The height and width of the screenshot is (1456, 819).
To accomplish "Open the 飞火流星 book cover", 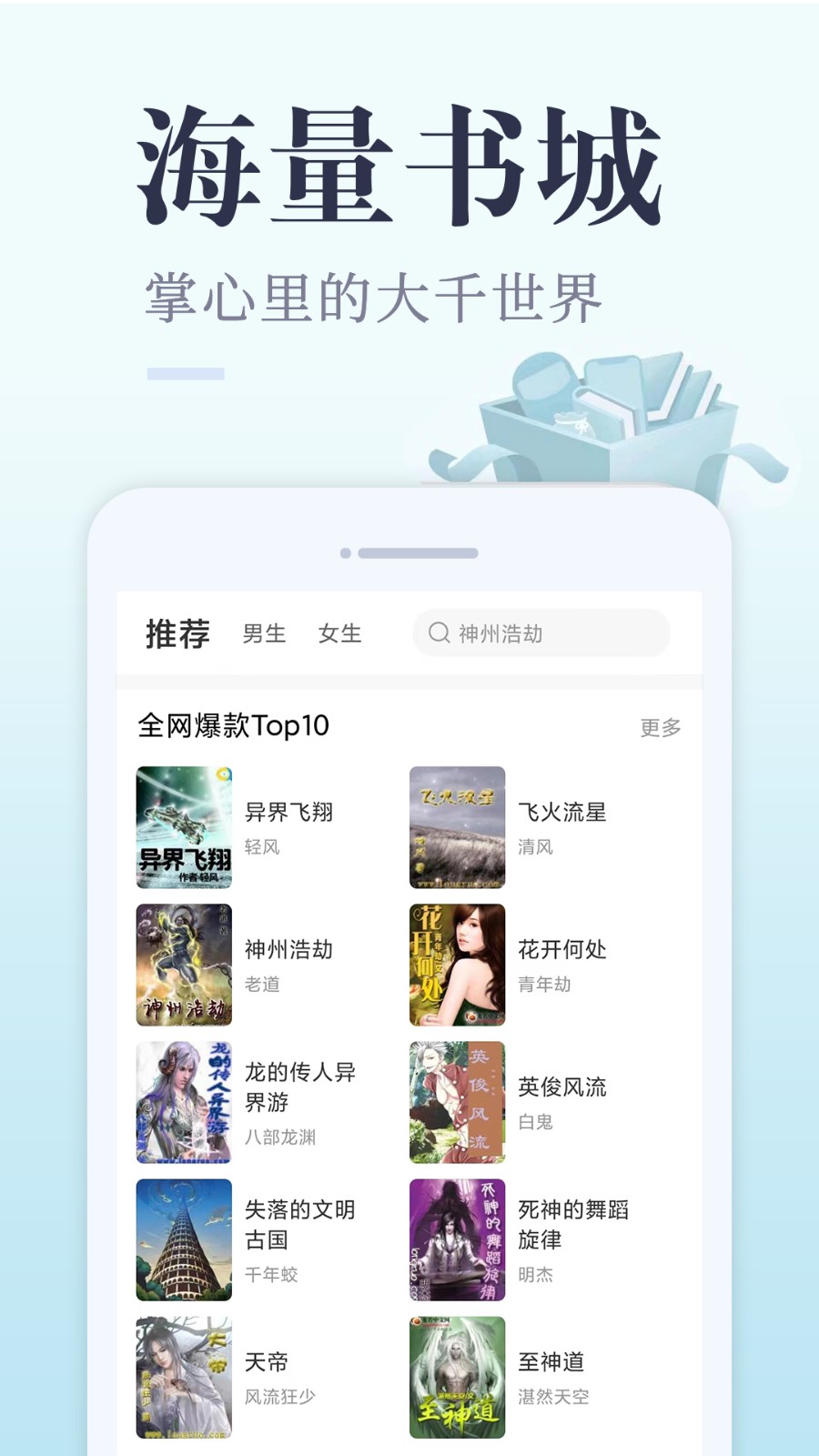I will coord(455,826).
